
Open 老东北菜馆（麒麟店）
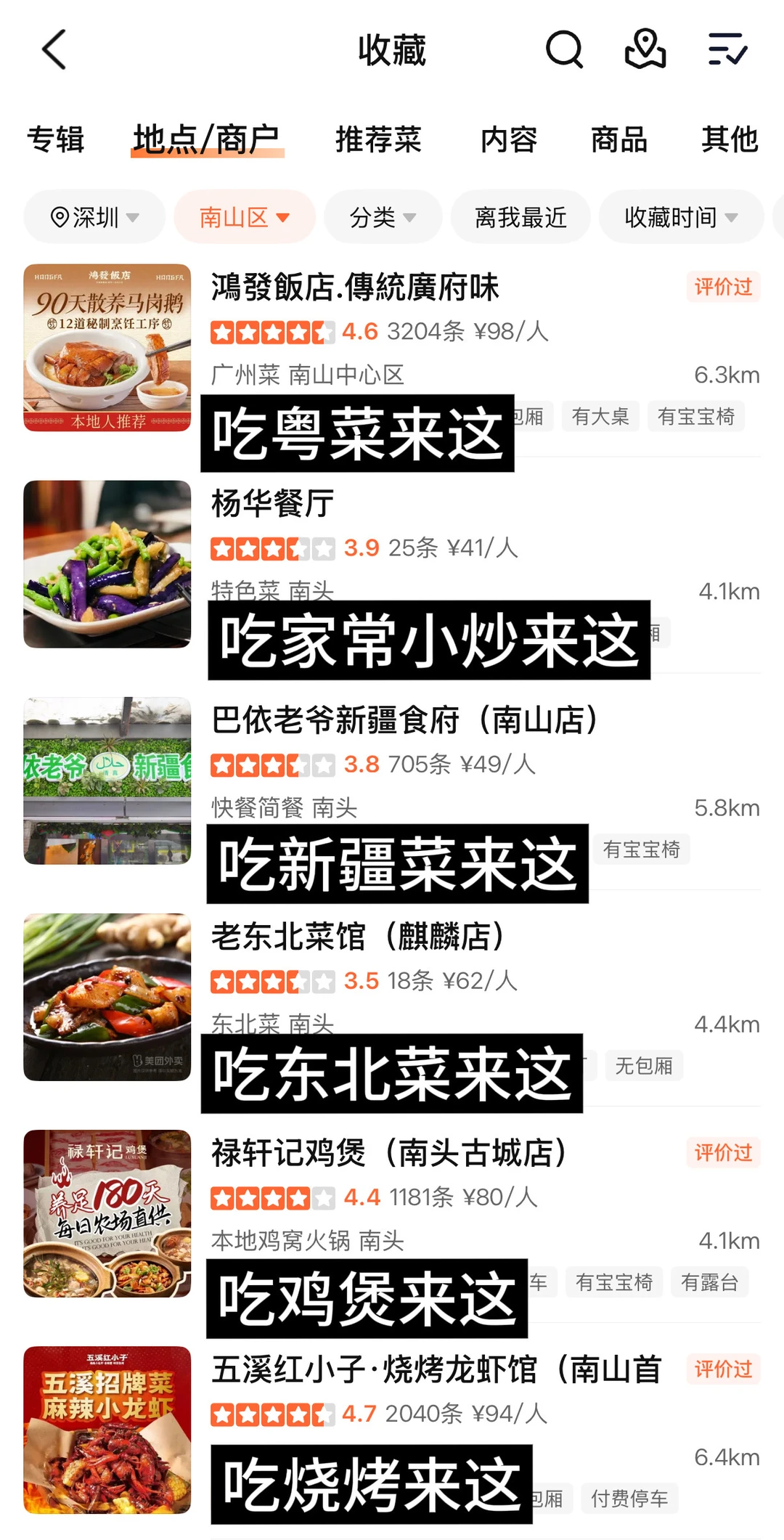pyautogui.click(x=357, y=937)
